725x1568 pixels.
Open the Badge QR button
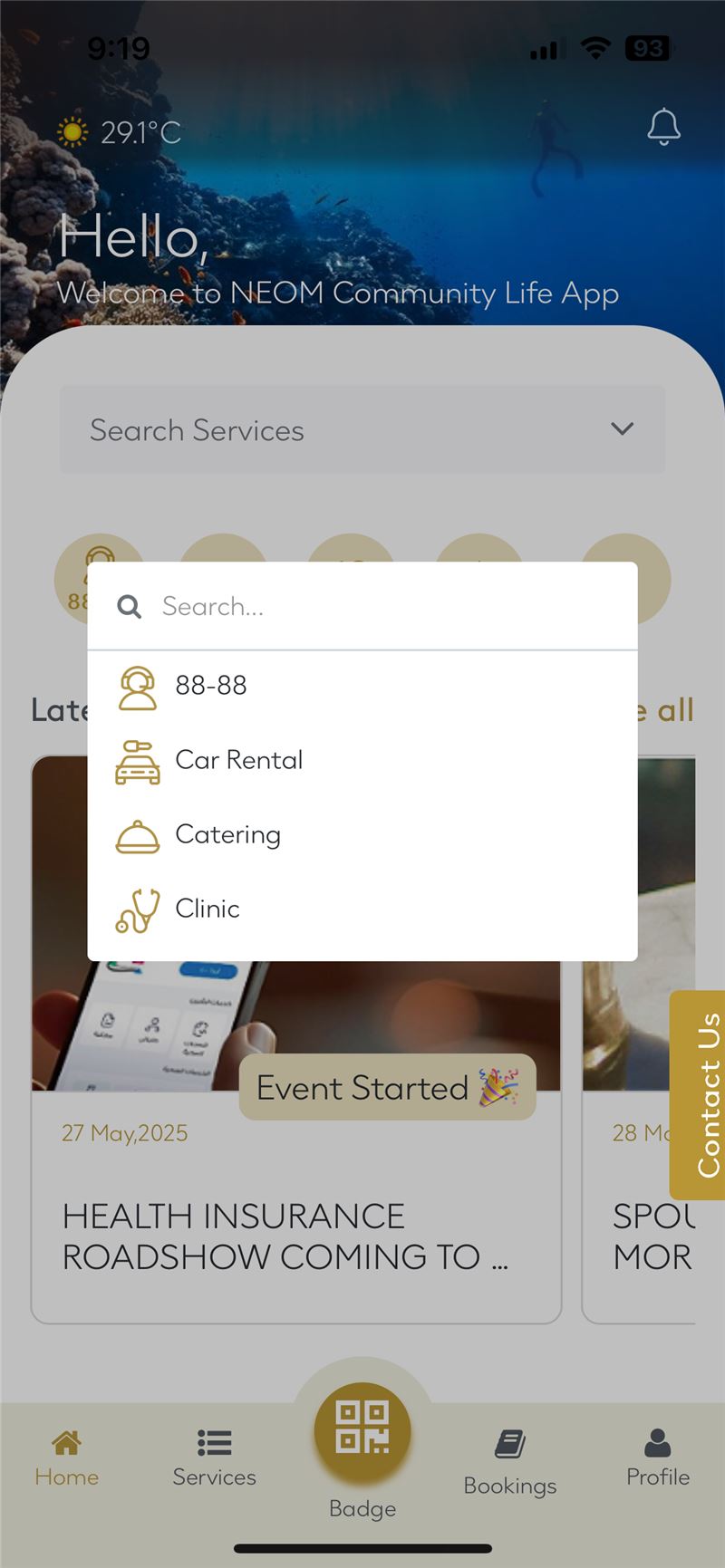(x=362, y=1430)
